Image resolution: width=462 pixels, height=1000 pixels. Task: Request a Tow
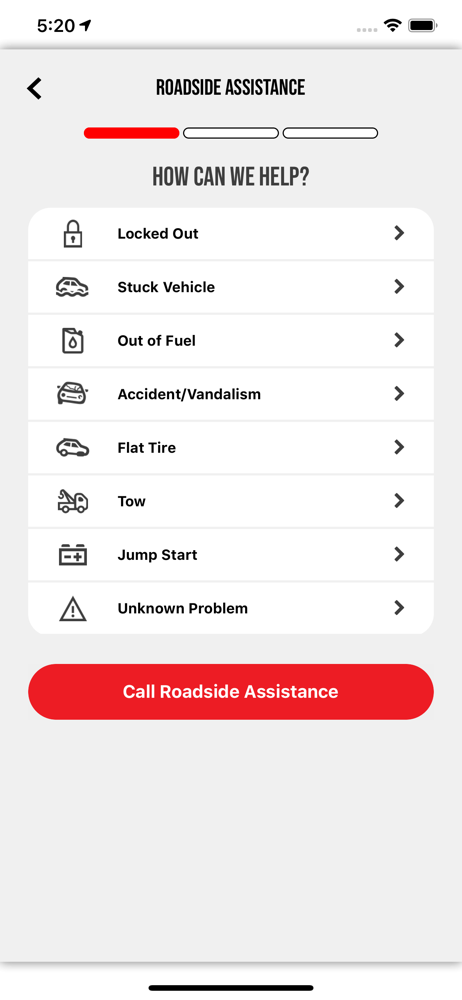[231, 501]
